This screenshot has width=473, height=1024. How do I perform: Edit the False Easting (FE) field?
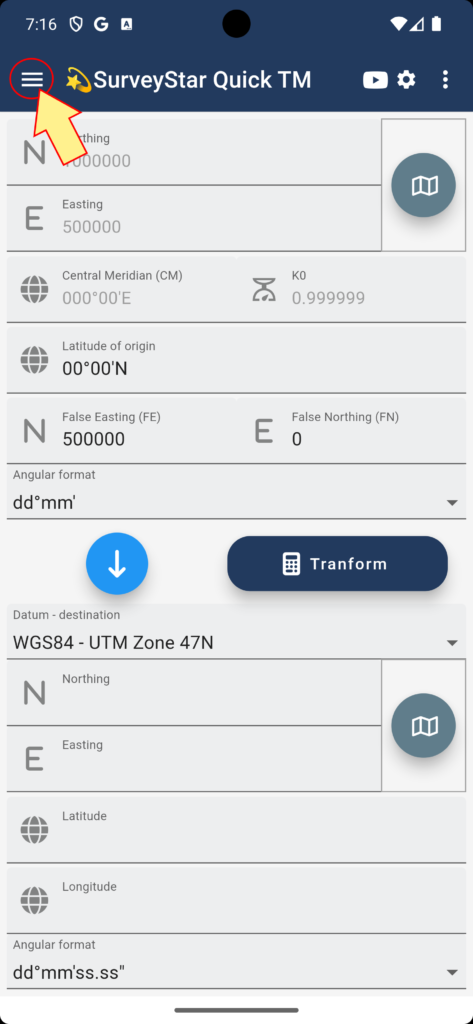122,430
